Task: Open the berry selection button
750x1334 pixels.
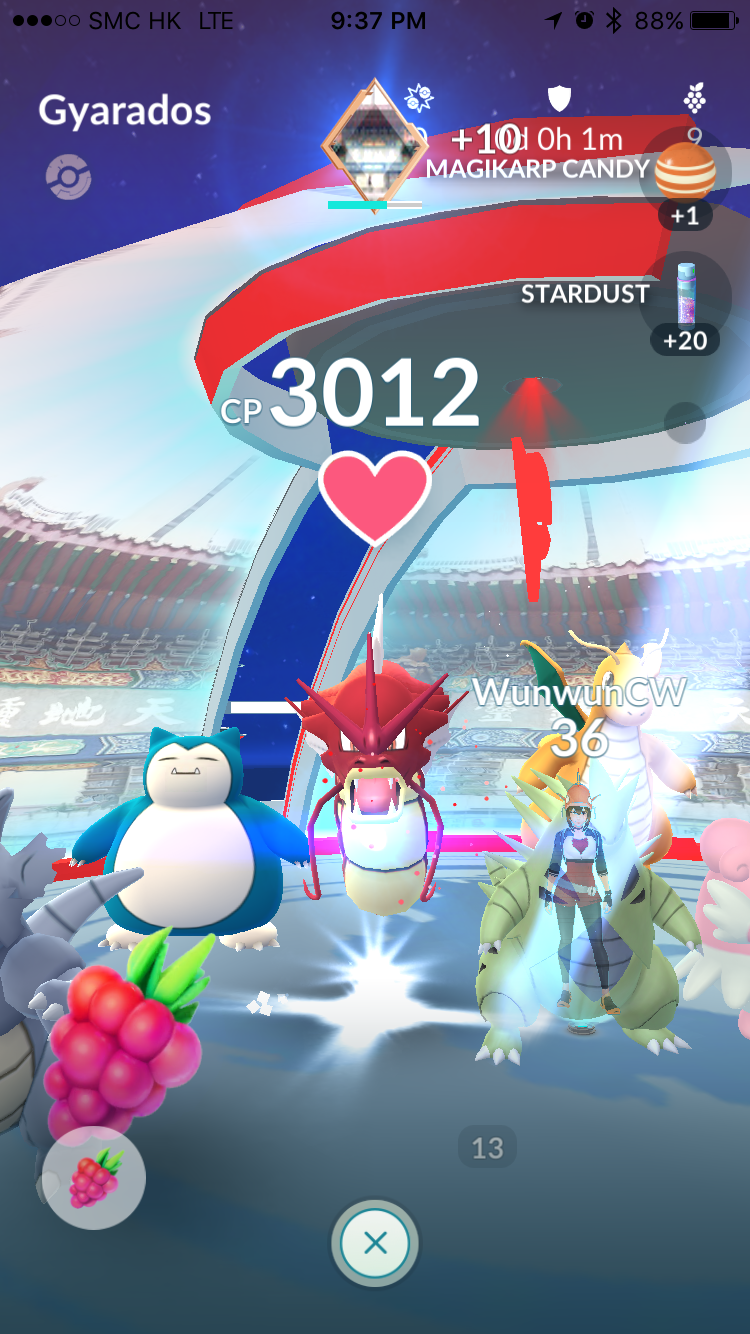Action: click(95, 1178)
